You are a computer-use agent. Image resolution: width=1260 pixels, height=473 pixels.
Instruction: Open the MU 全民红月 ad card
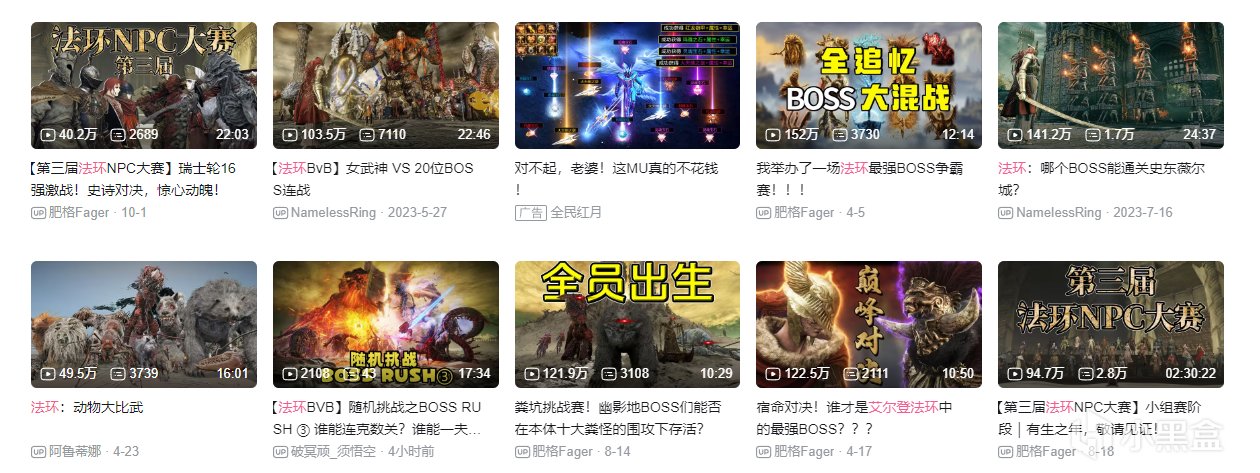coord(627,85)
